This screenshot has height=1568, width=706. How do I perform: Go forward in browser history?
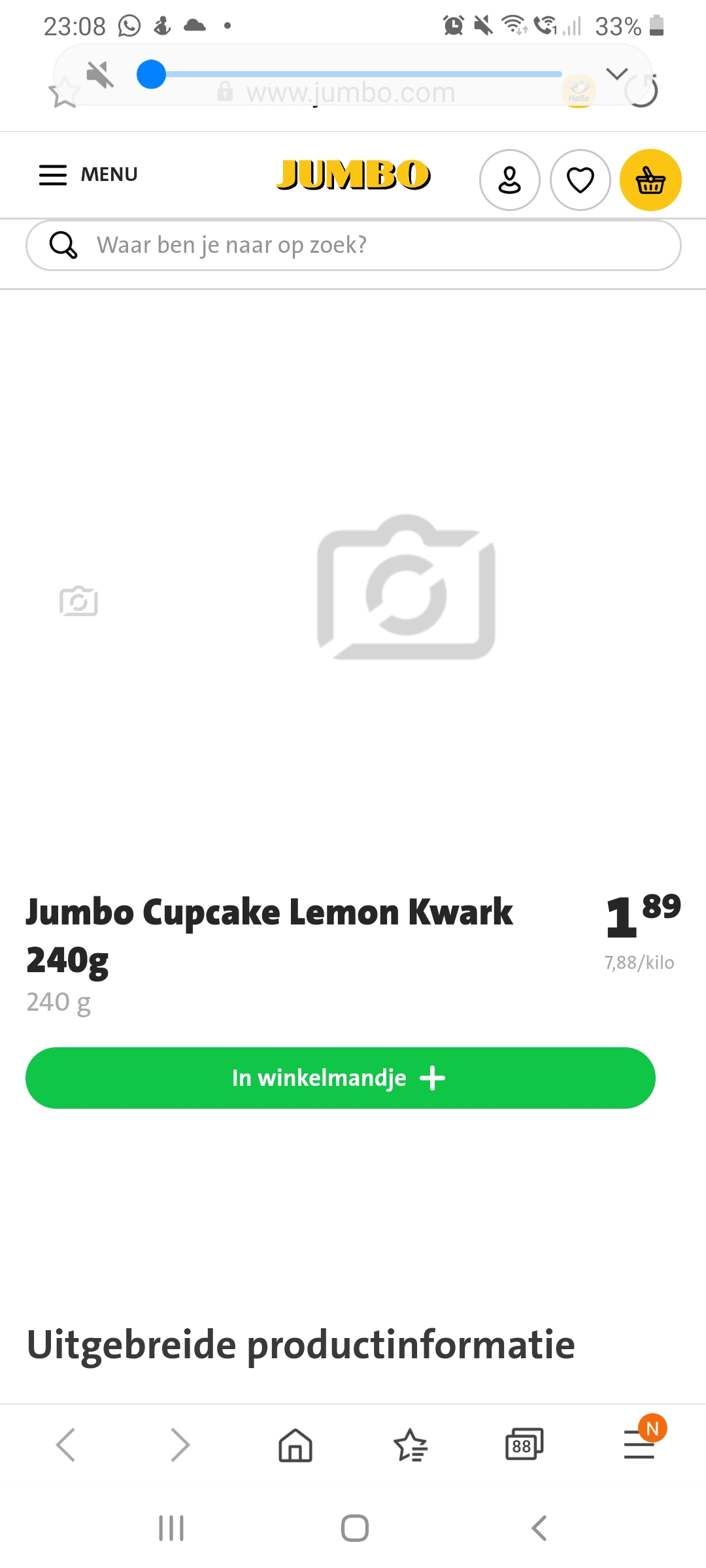[180, 1445]
